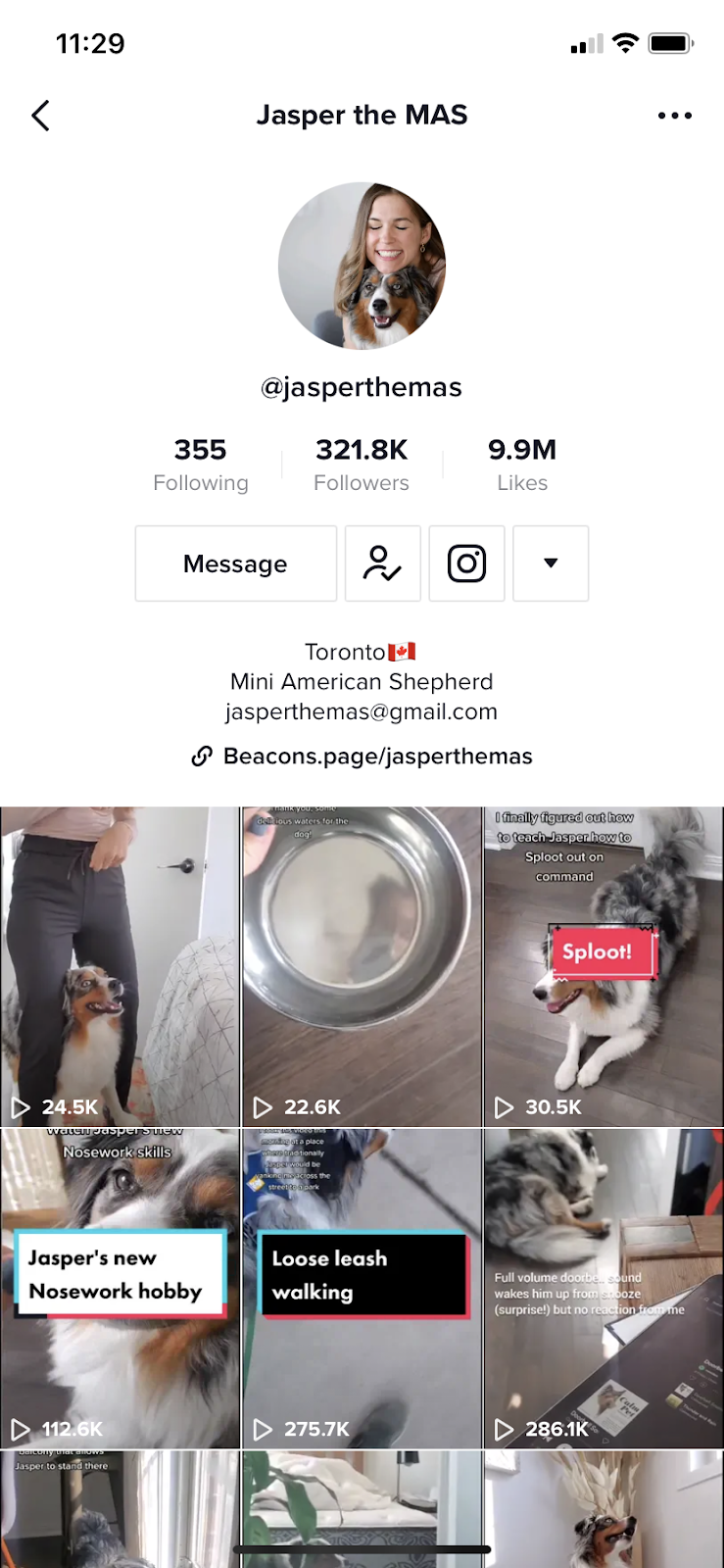Viewport: 724px width, 1568px height.
Task: Watch Jasper's new Nosework hobby video
Action: pyautogui.click(x=120, y=1287)
